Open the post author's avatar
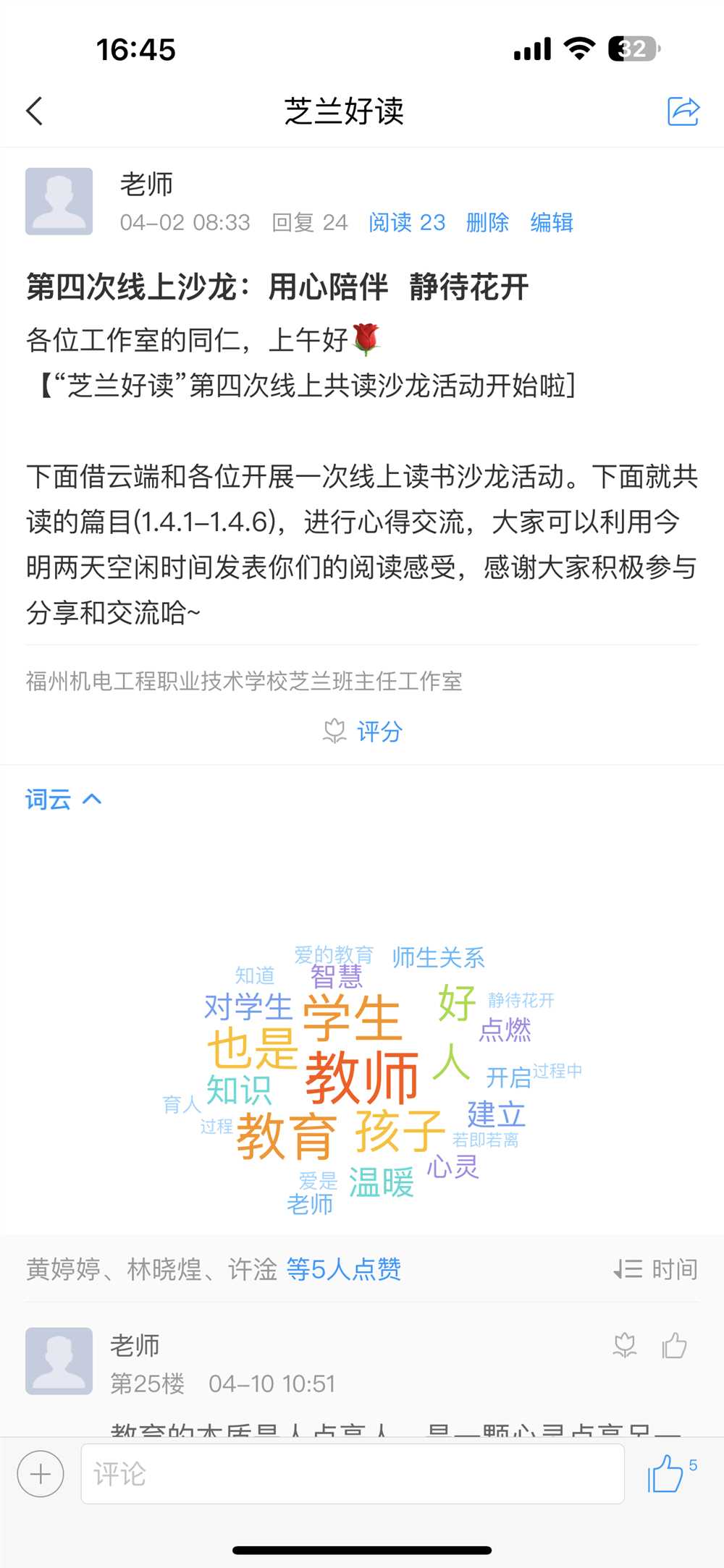The height and width of the screenshot is (1568, 724). point(59,202)
